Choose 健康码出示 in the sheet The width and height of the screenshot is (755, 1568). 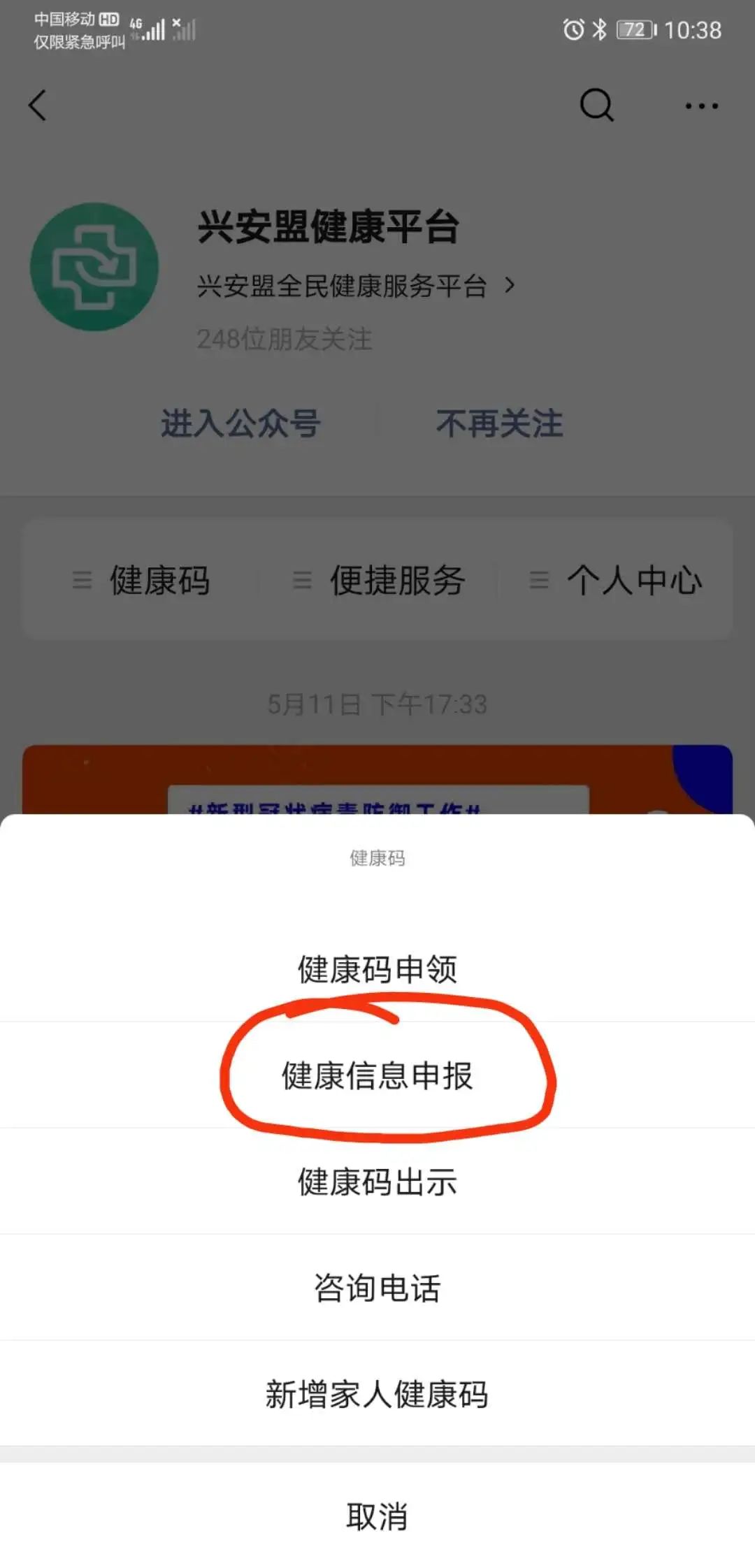pyautogui.click(x=377, y=1182)
